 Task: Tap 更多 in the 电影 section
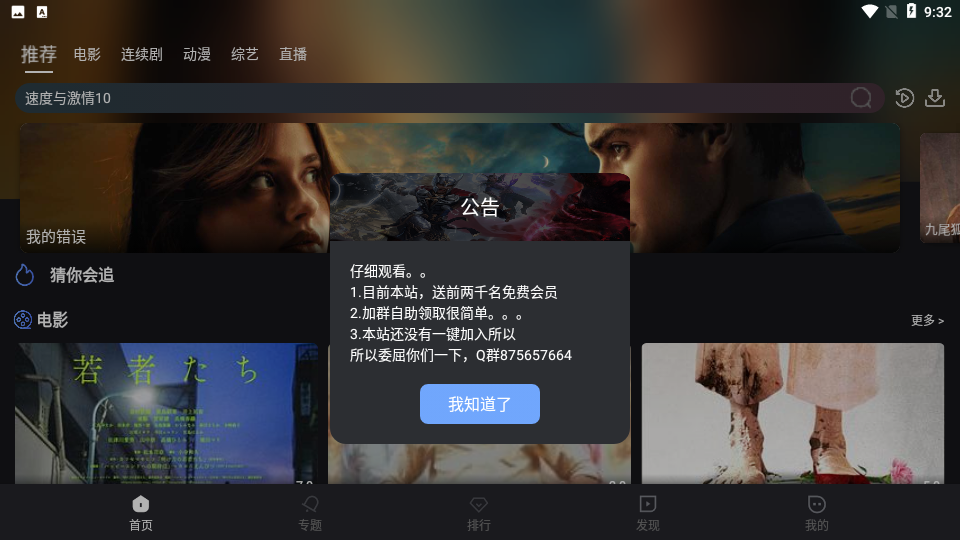927,321
